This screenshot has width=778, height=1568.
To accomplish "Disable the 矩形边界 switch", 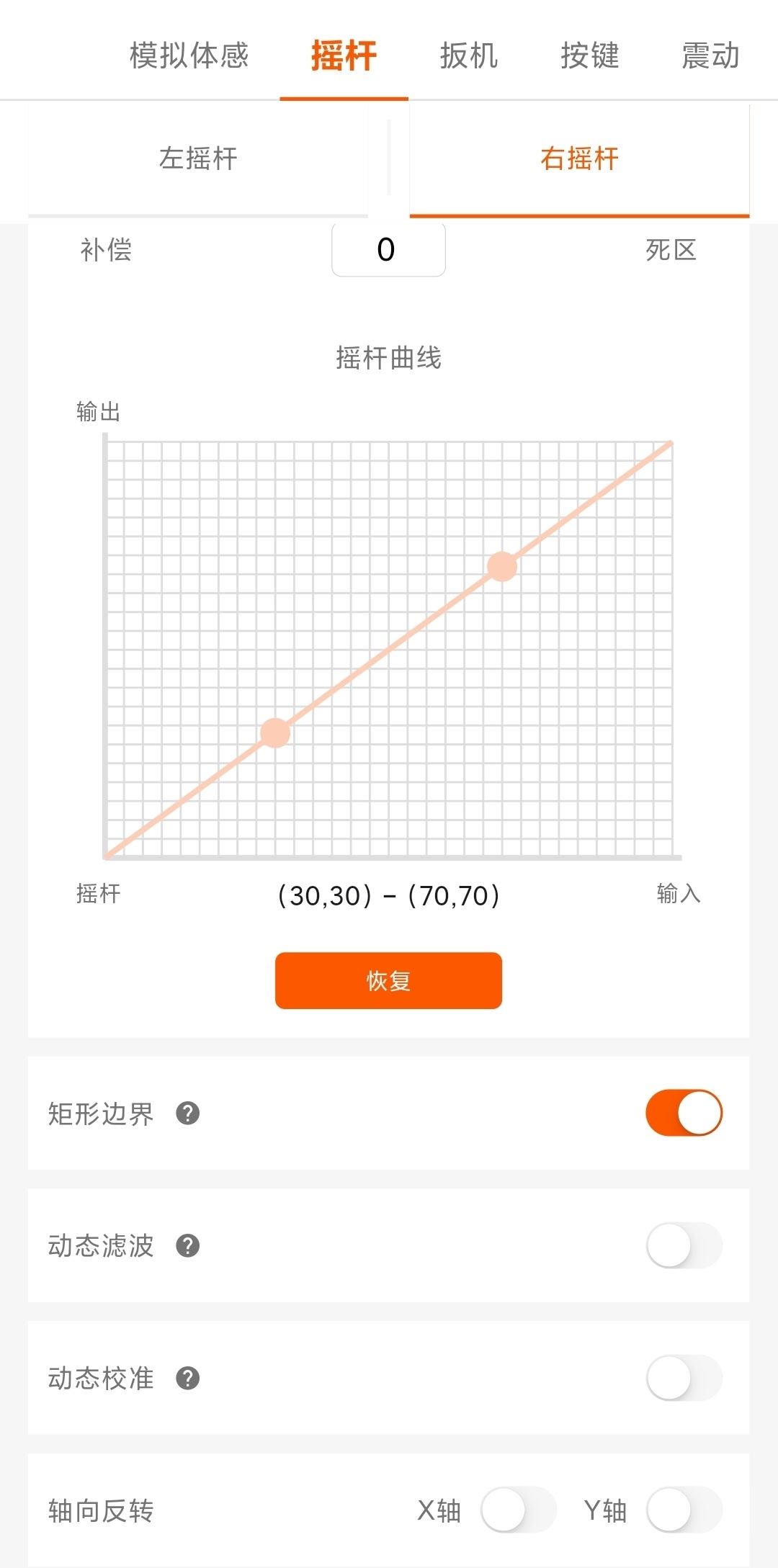I will point(684,1113).
